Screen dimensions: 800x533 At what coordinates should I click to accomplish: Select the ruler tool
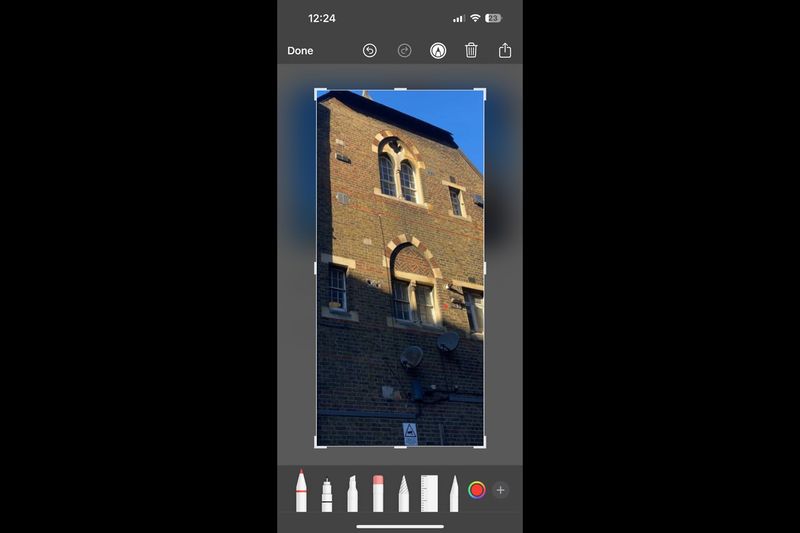pos(430,493)
